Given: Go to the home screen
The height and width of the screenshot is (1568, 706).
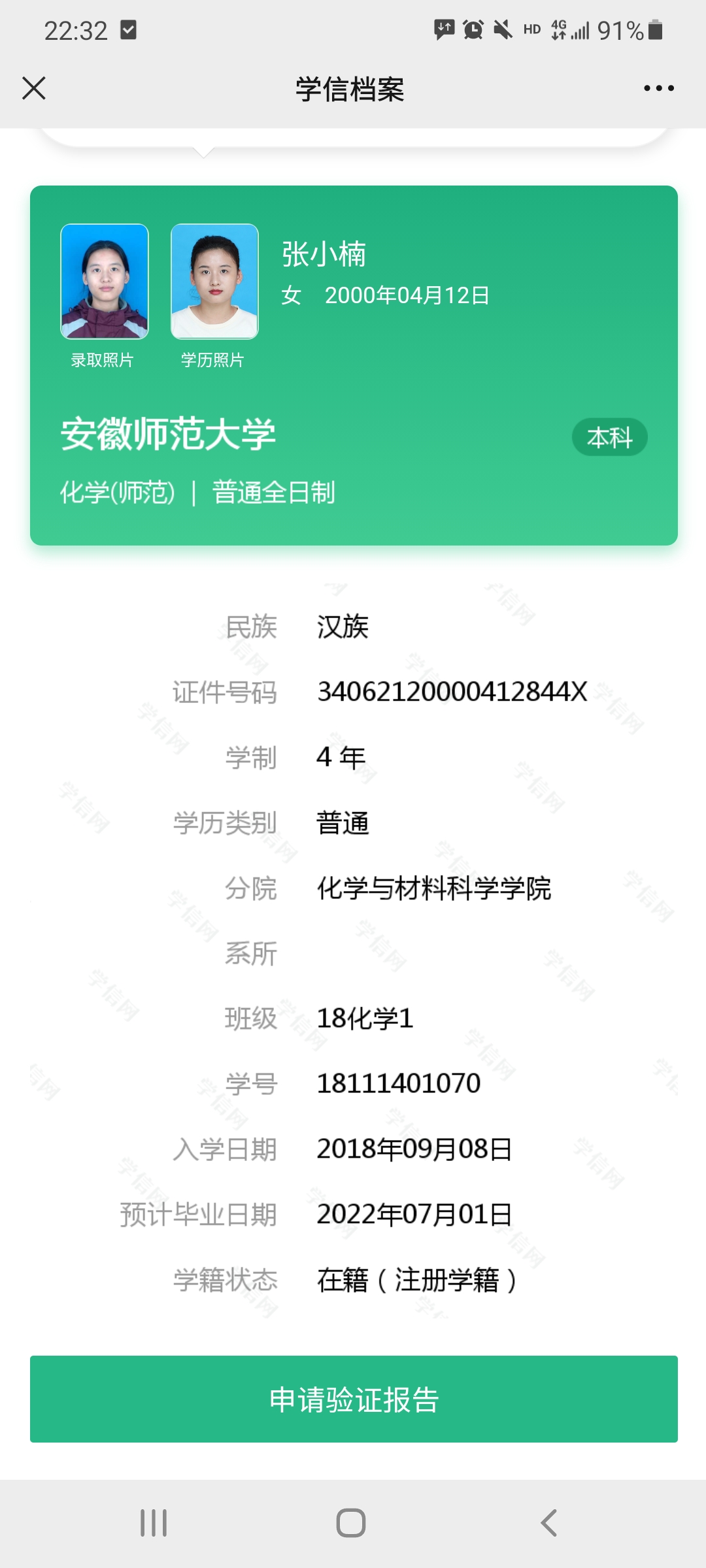Looking at the screenshot, I should [x=351, y=1523].
